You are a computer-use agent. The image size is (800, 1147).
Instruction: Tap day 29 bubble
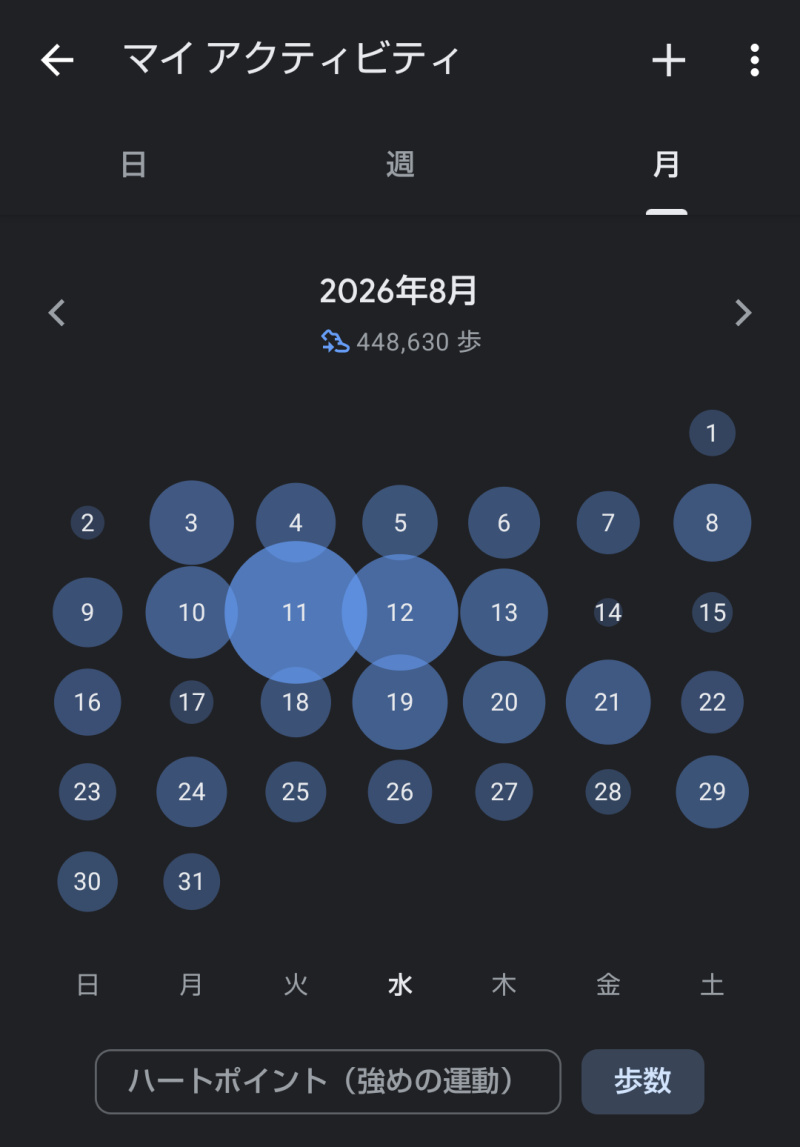pos(712,791)
